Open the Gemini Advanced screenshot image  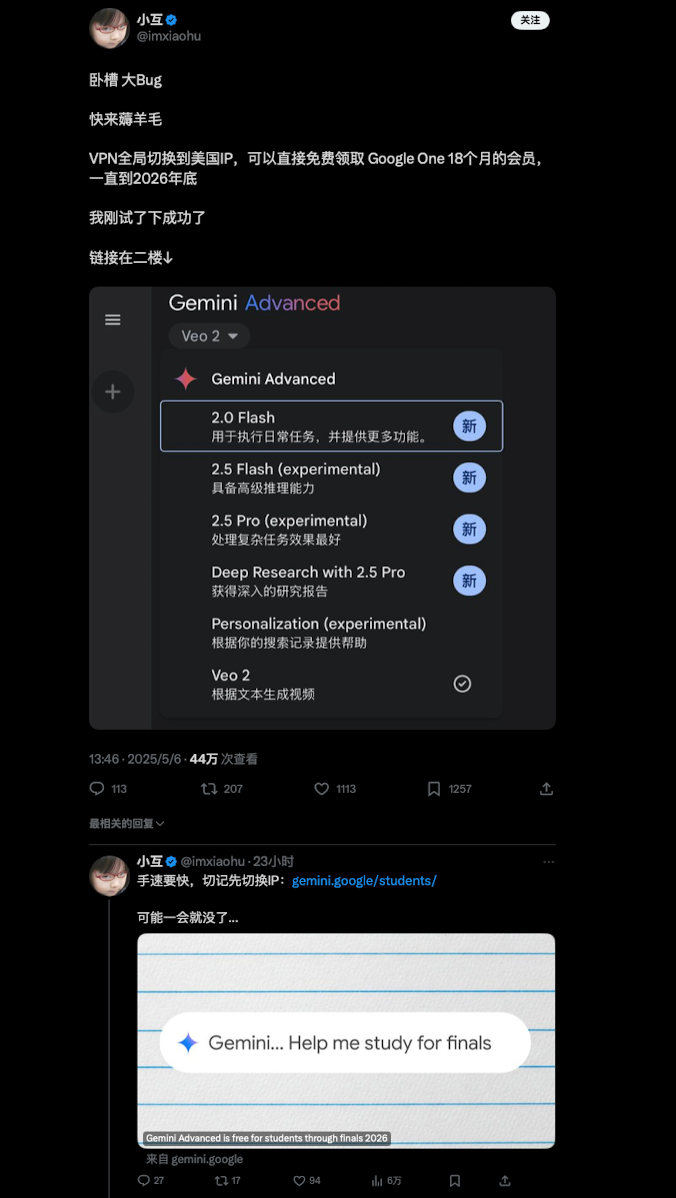click(322, 508)
